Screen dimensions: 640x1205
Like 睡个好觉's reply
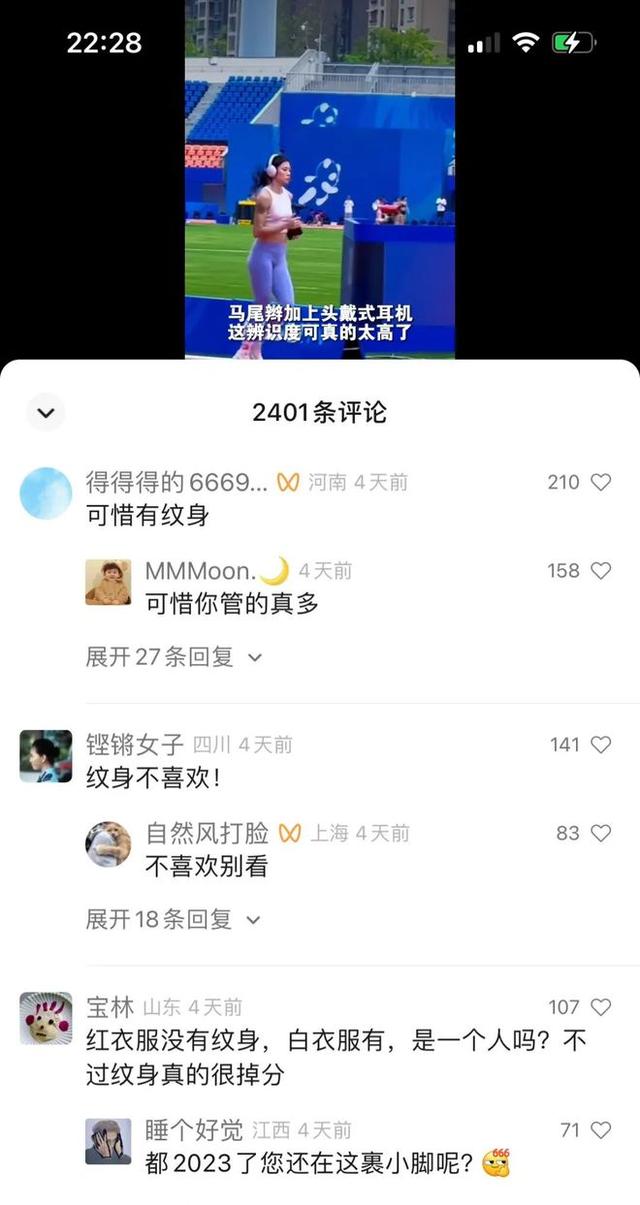click(600, 1130)
